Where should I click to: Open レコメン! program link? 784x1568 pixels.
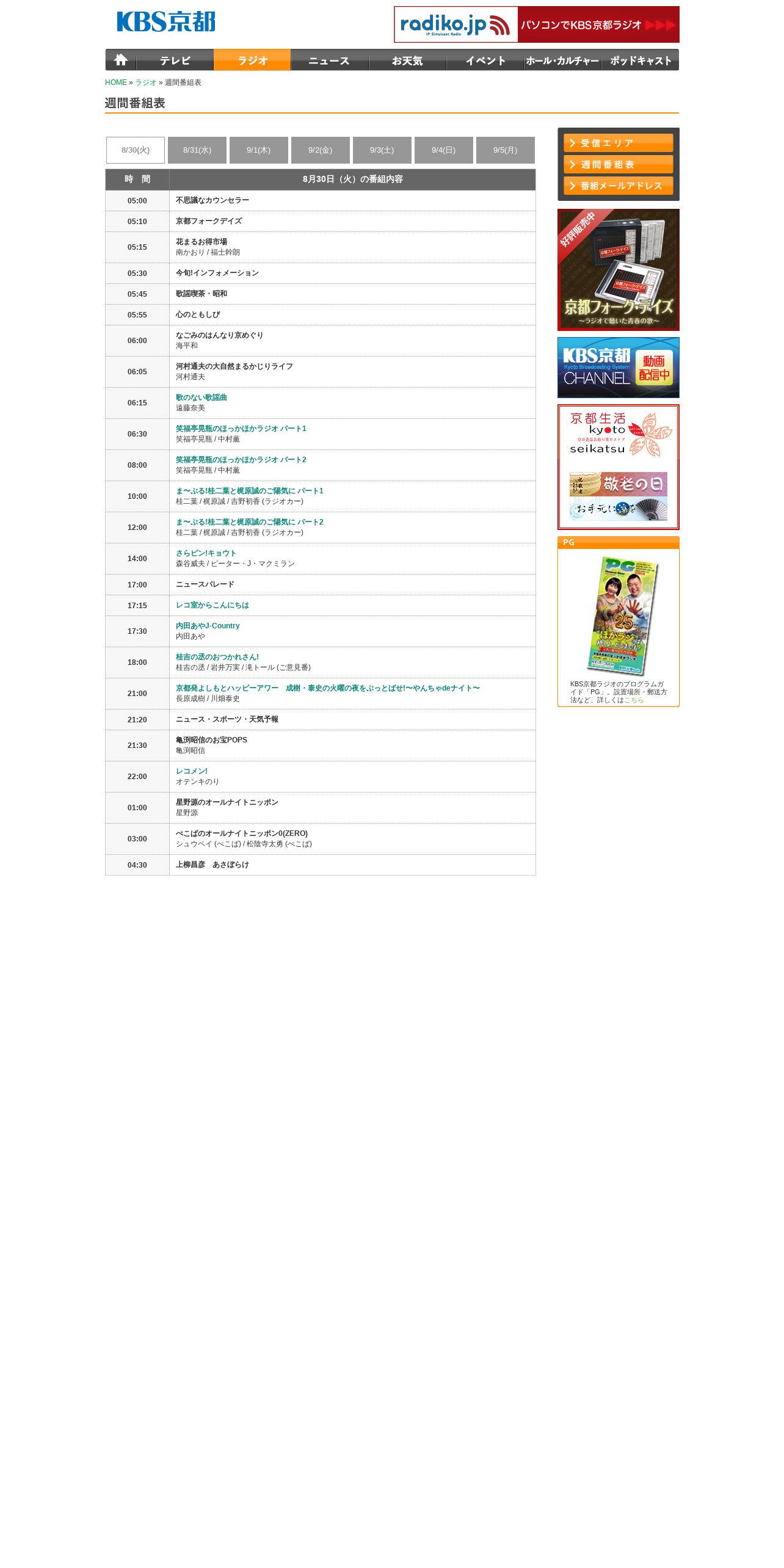pos(192,771)
